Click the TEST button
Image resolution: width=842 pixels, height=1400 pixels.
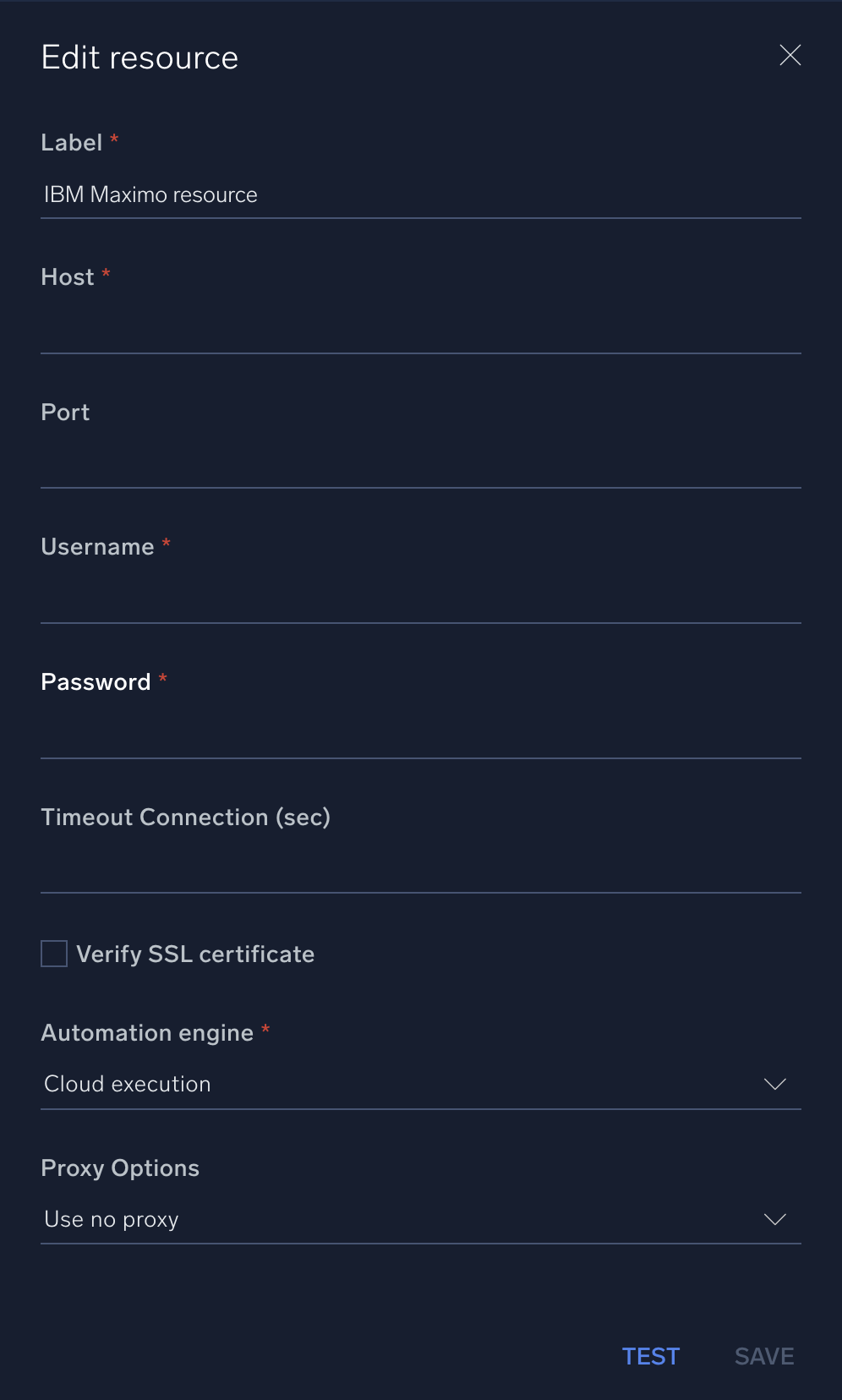(x=651, y=1356)
